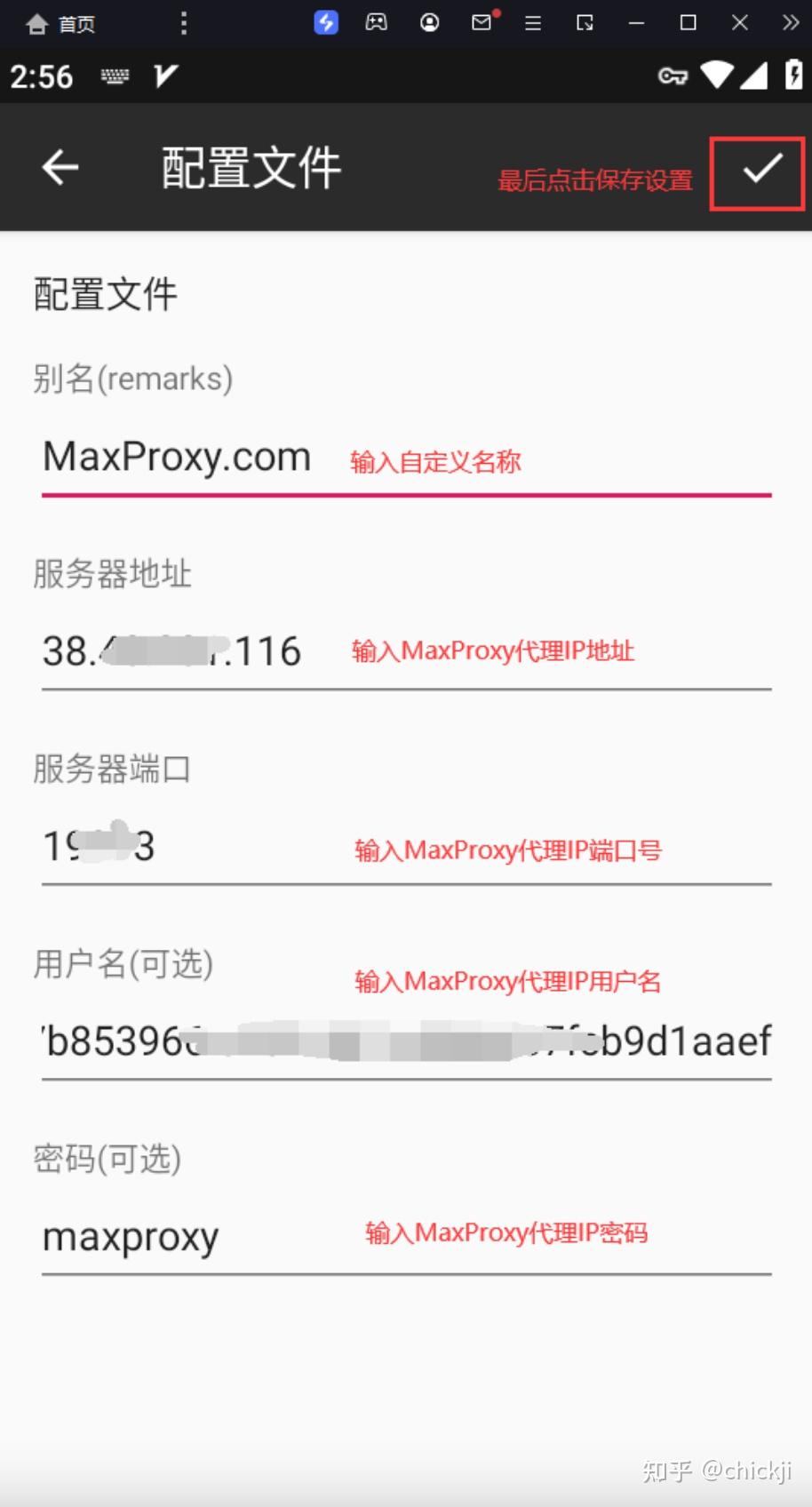This screenshot has width=812, height=1507.
Task: Open the lightning boost icon in the toolbar
Action: [326, 23]
